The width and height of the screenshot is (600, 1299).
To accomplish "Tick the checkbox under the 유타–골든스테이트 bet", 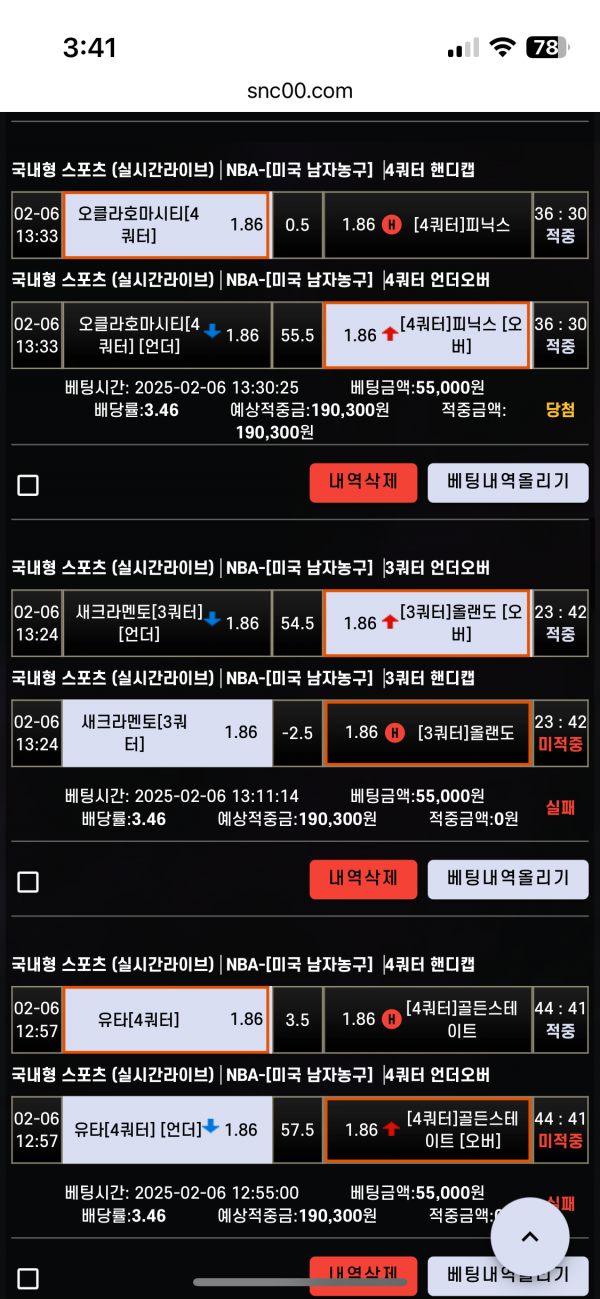I will (29, 1279).
